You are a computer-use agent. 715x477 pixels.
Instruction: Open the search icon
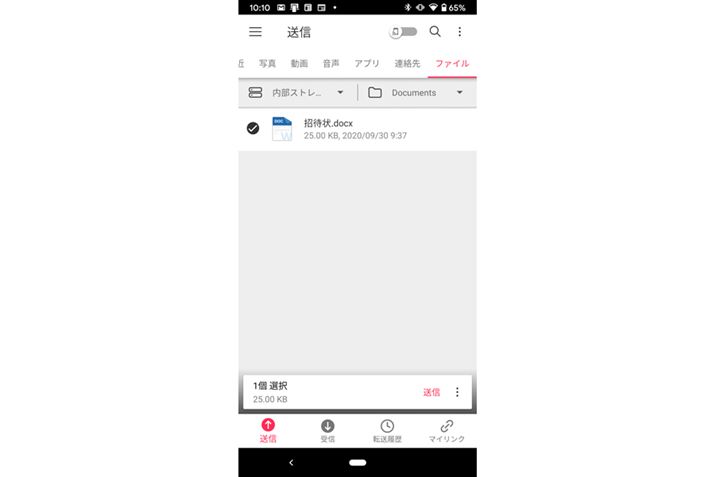tap(435, 32)
